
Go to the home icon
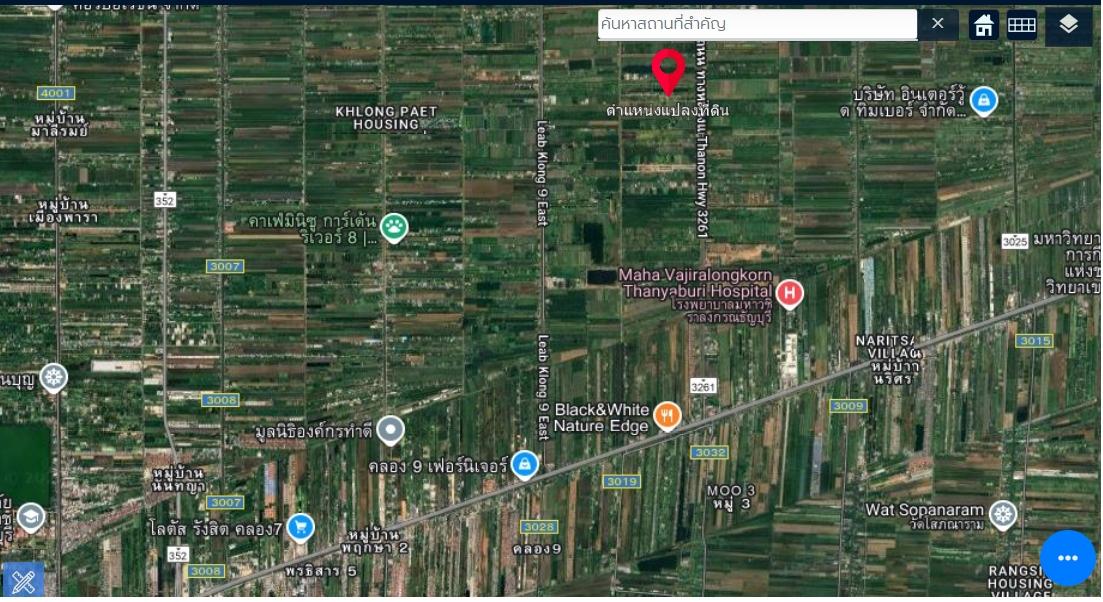pos(984,25)
